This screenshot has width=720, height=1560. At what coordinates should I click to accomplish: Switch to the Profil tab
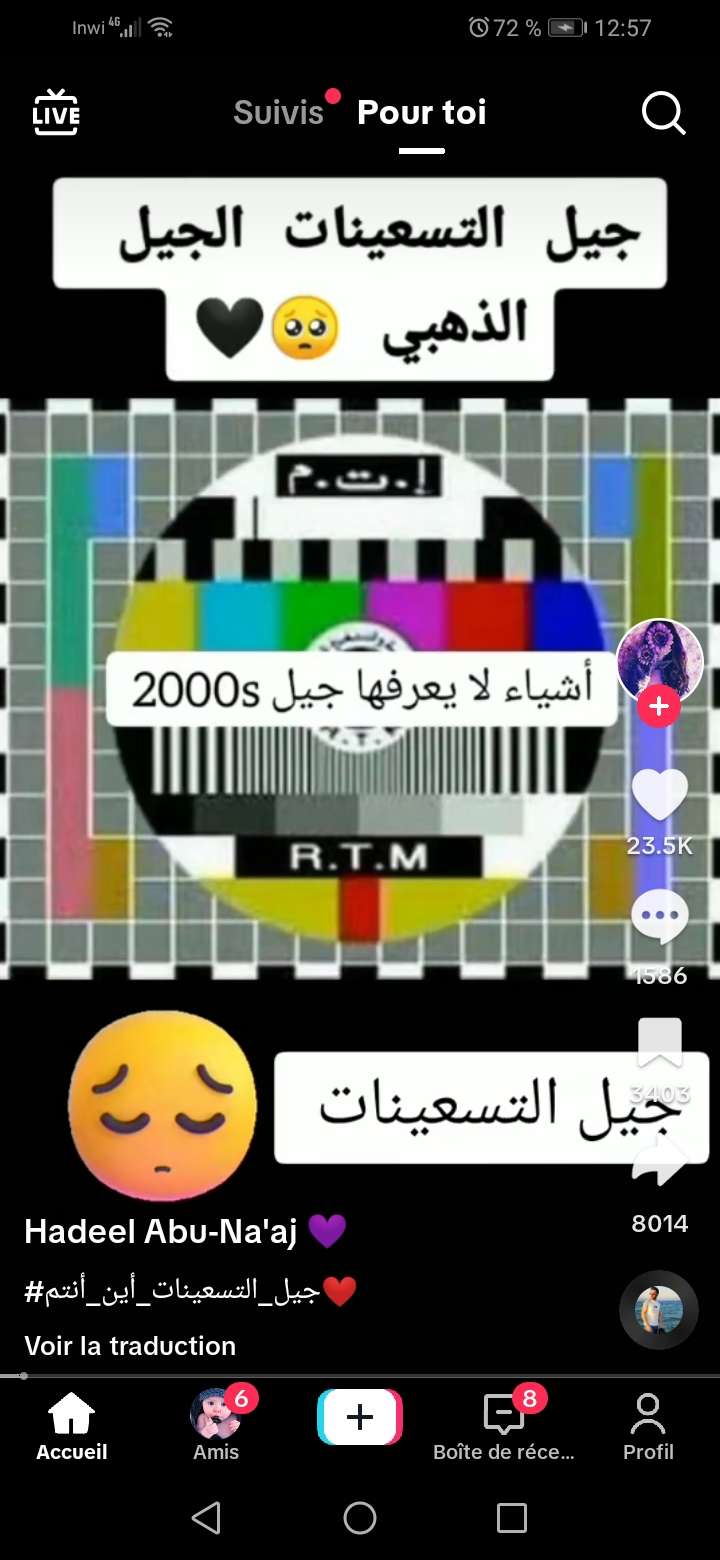coord(648,1427)
